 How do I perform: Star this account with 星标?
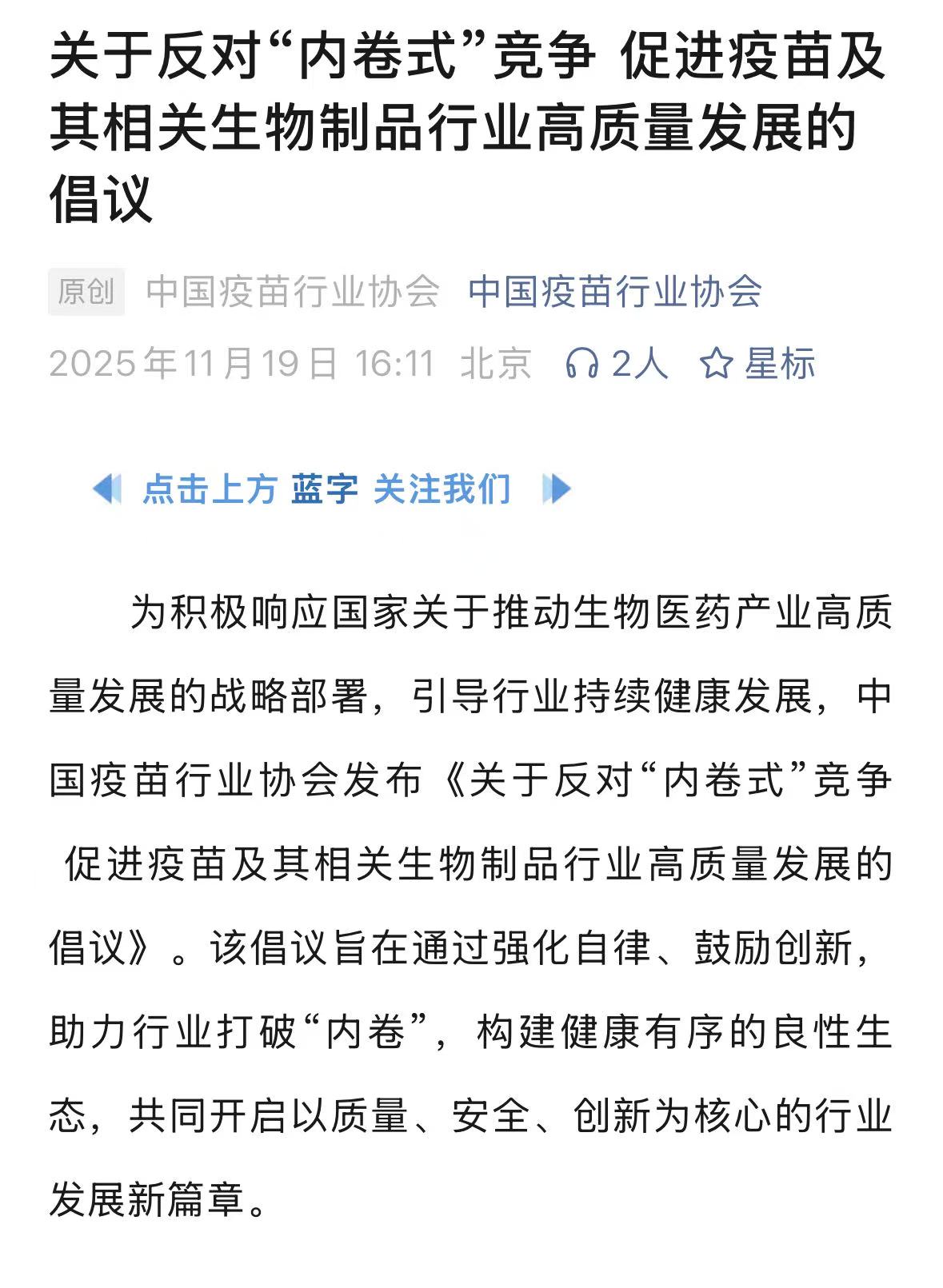757,364
